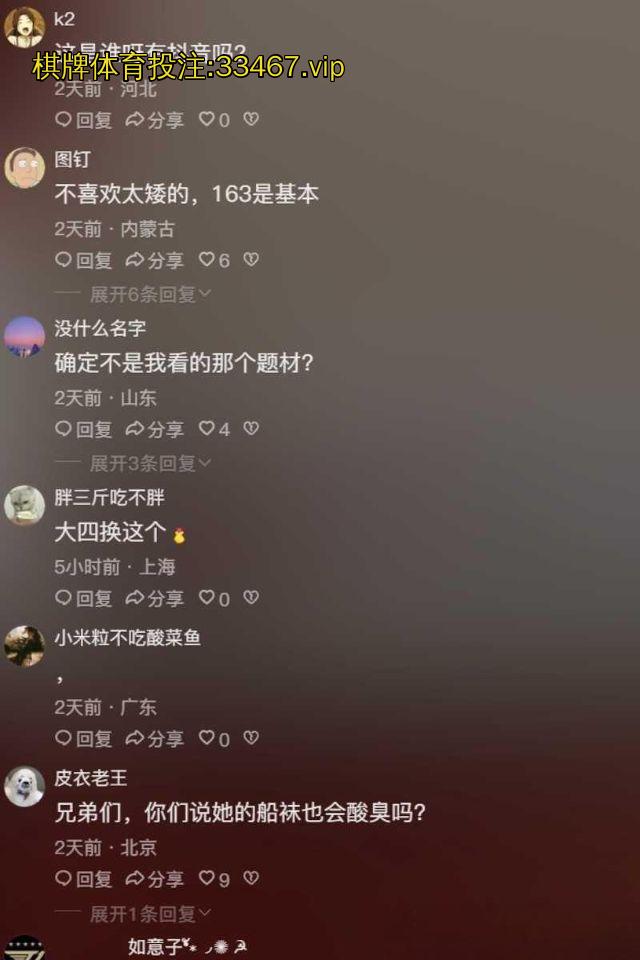
Task: Reply to 图钉's comment
Action: [83, 260]
